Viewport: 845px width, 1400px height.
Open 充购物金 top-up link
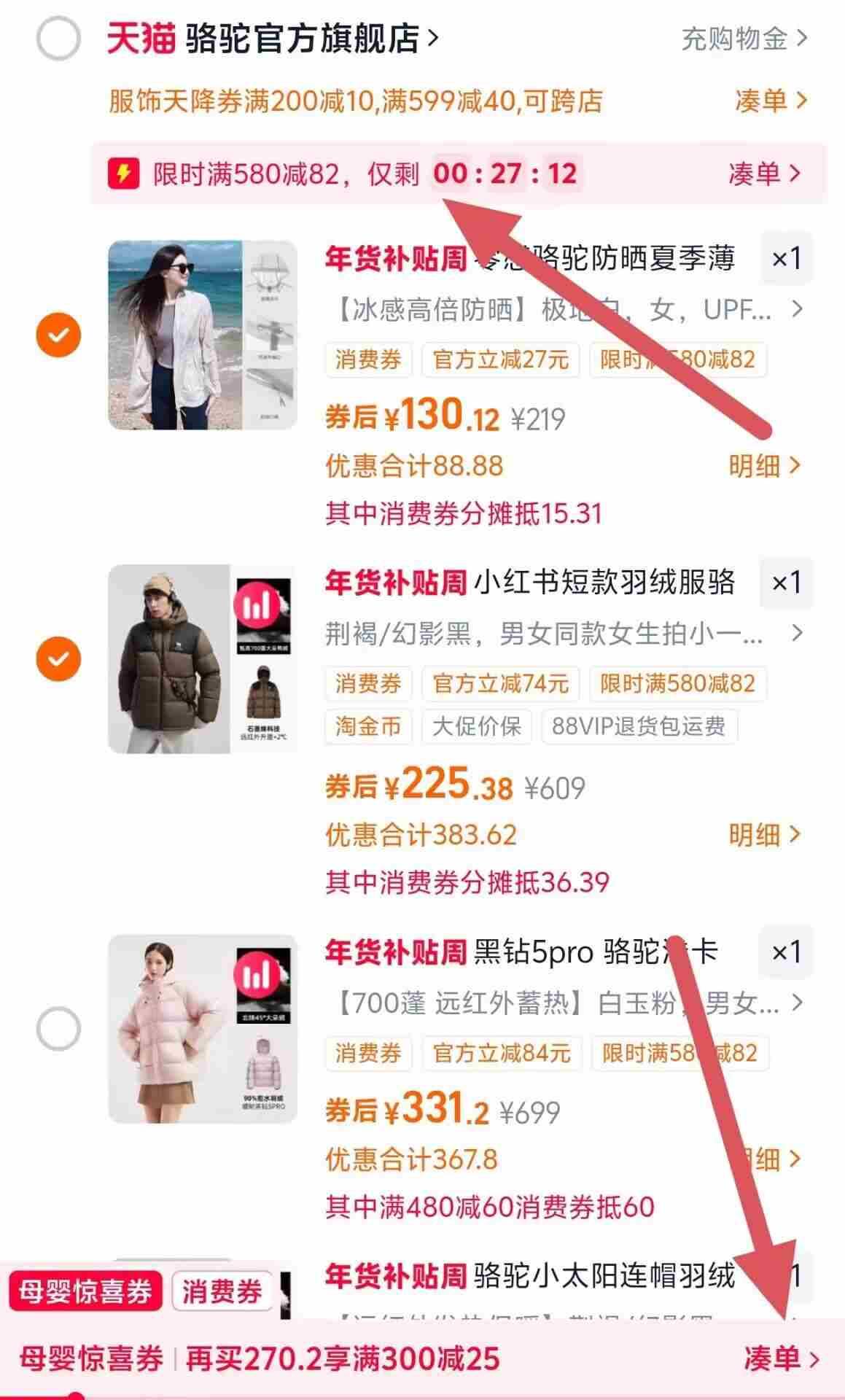744,39
